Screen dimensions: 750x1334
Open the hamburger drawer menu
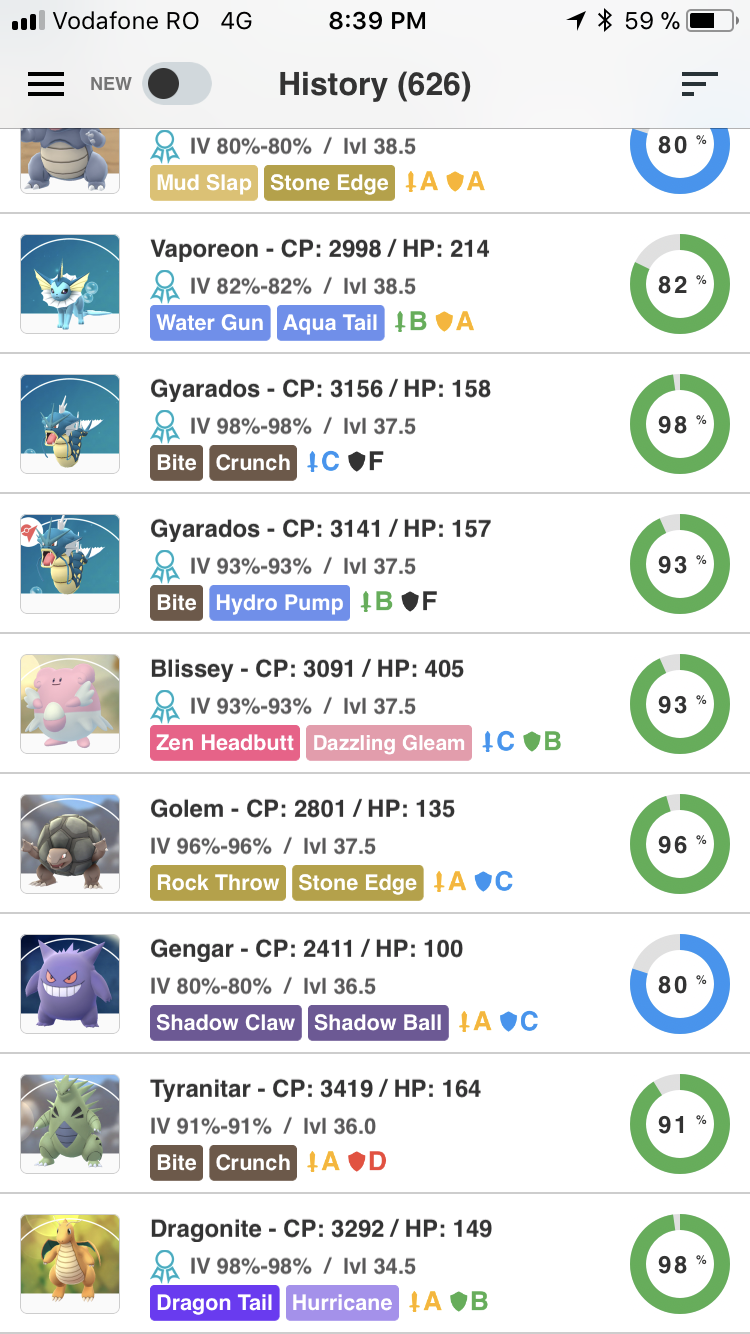click(x=46, y=85)
